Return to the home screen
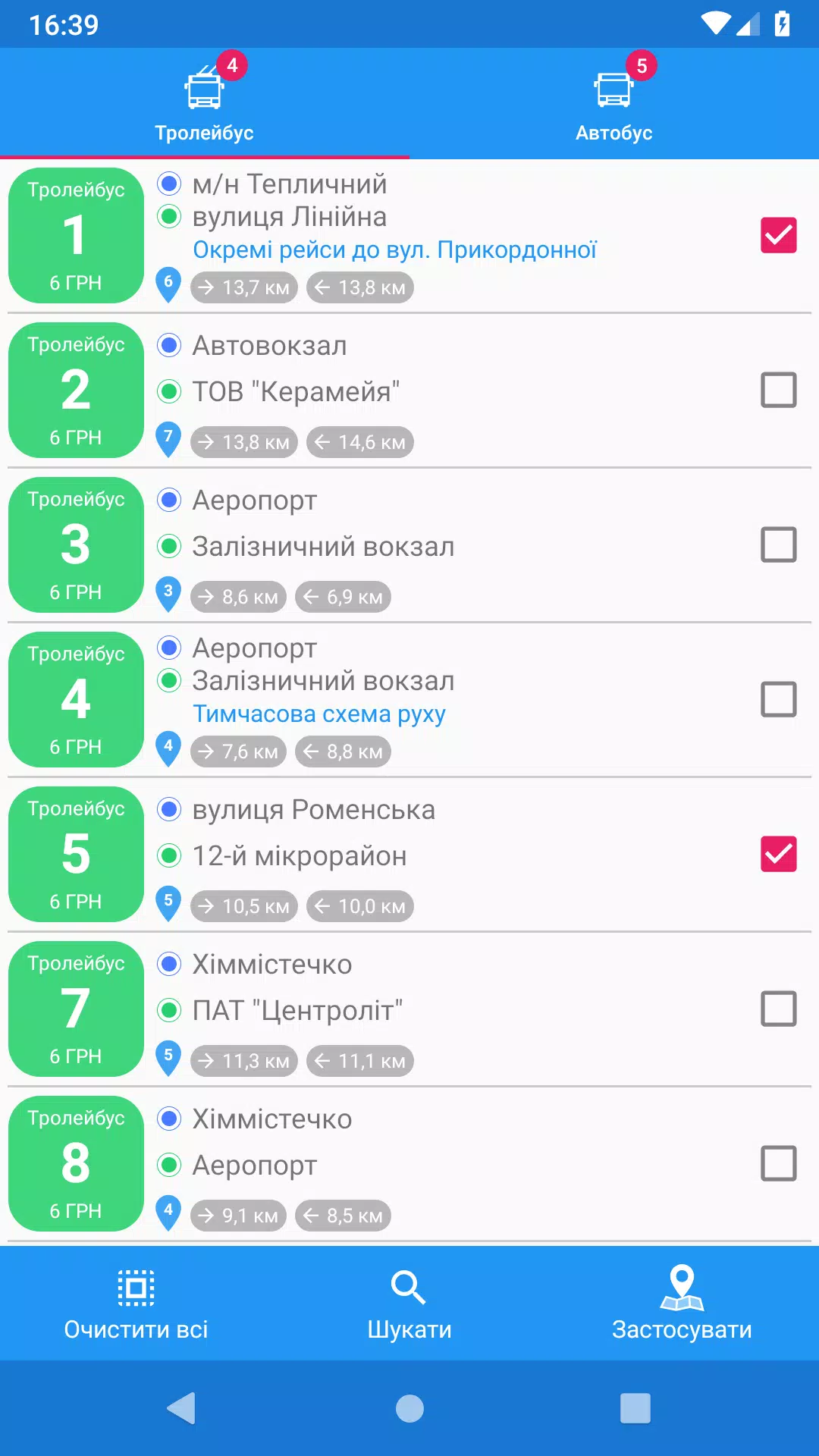 (409, 1408)
